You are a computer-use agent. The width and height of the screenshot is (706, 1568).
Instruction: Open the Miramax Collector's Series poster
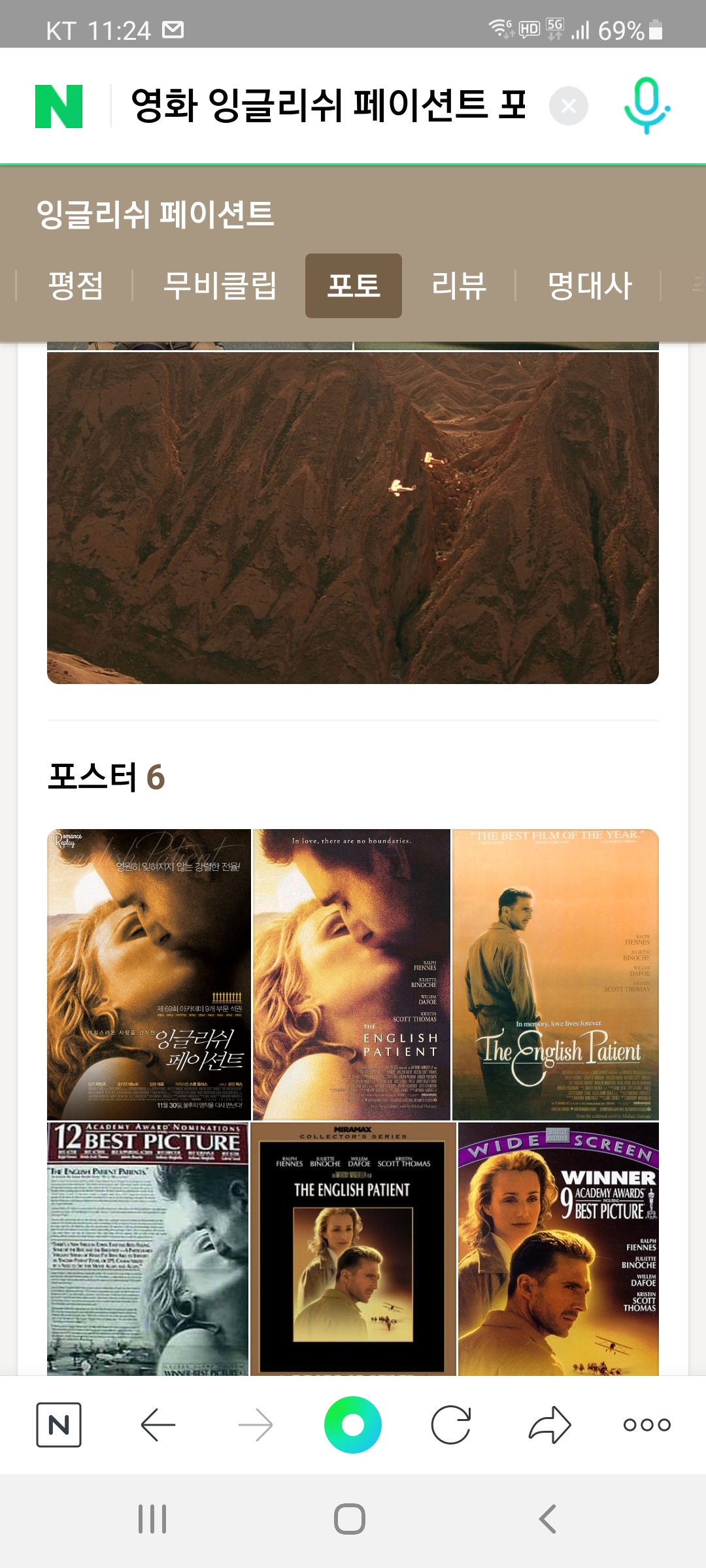coord(353,1249)
